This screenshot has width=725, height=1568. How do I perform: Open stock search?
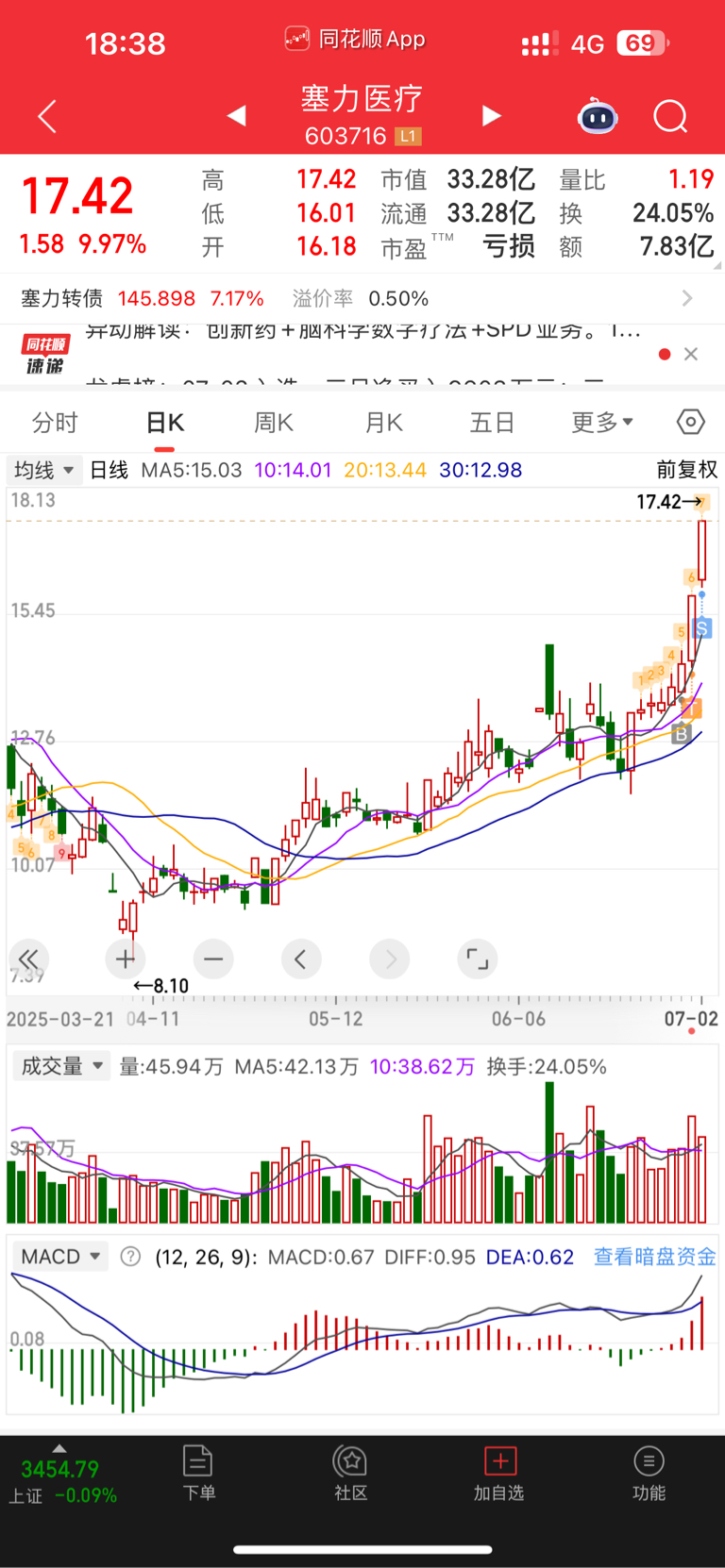[x=670, y=116]
